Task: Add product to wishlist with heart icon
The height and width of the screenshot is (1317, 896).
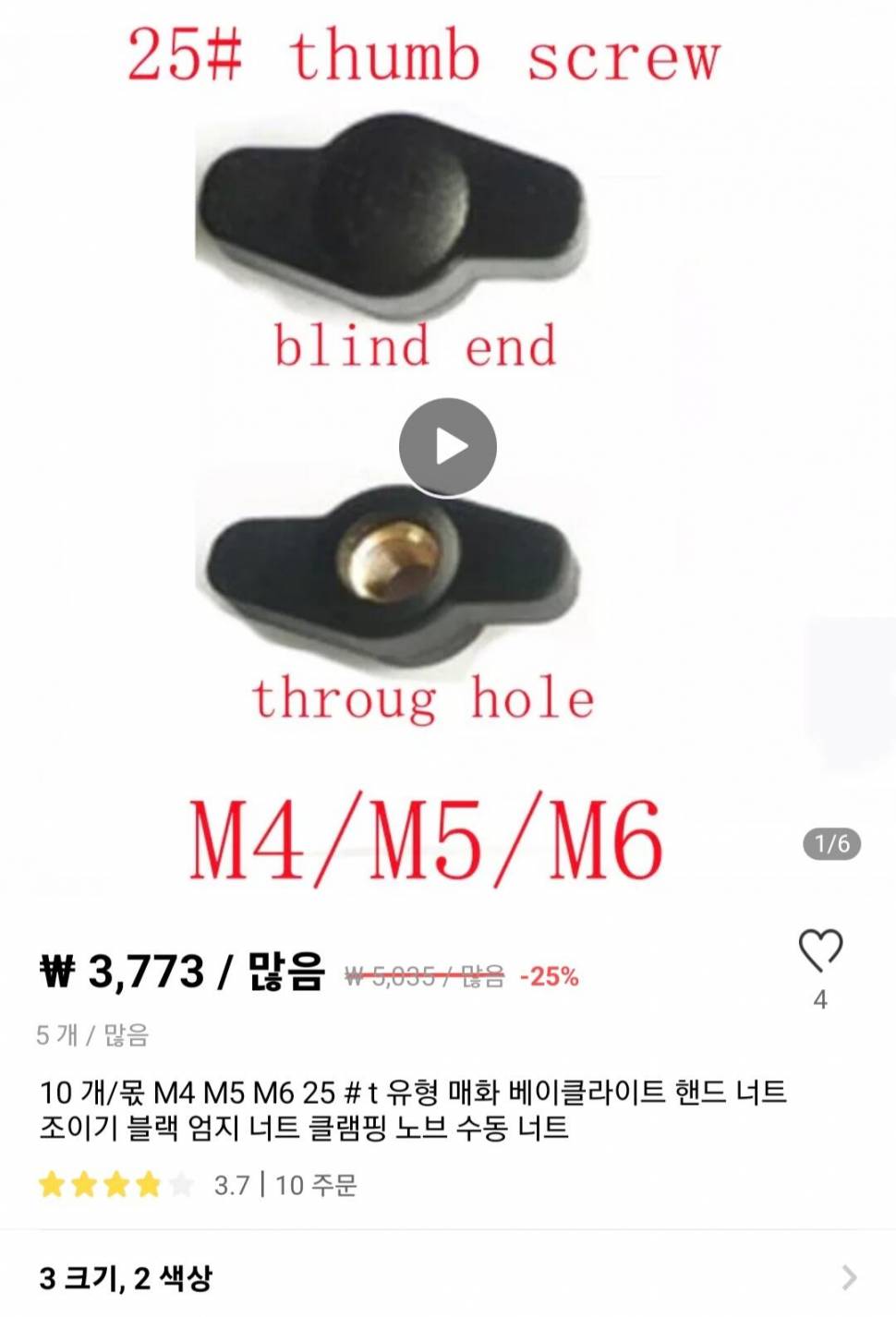Action: tap(820, 950)
